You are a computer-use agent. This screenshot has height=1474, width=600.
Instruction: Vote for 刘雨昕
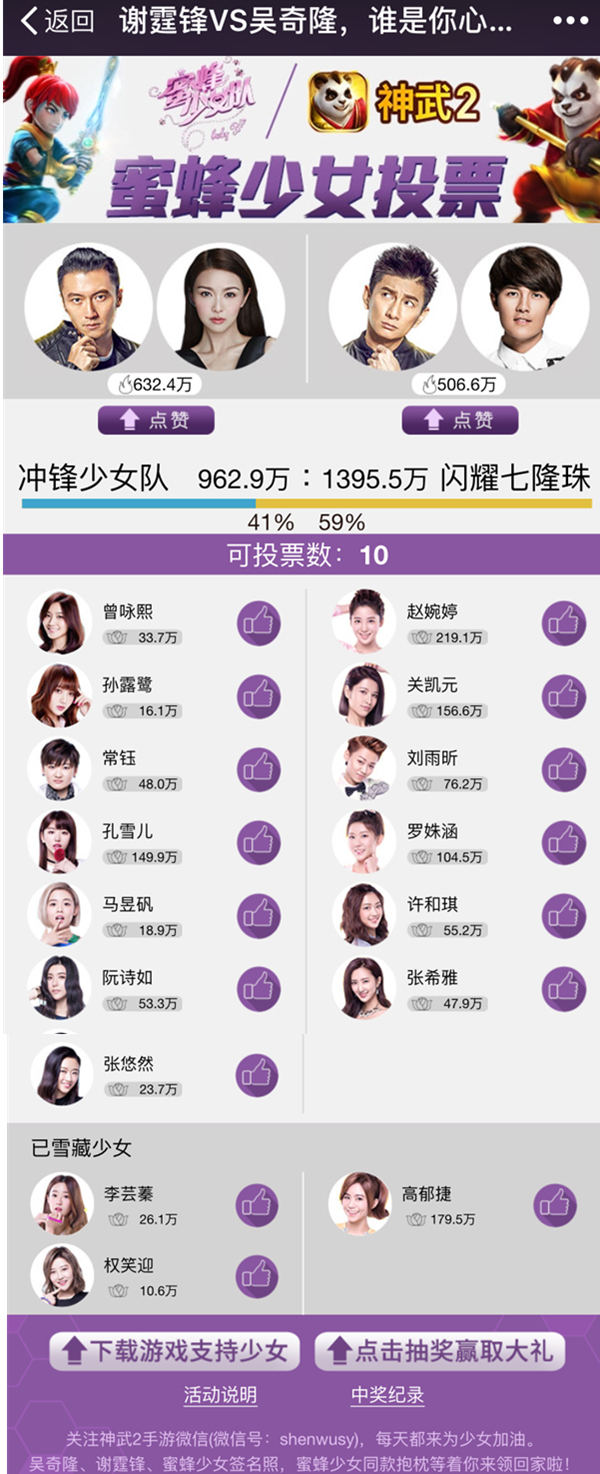pyautogui.click(x=564, y=769)
